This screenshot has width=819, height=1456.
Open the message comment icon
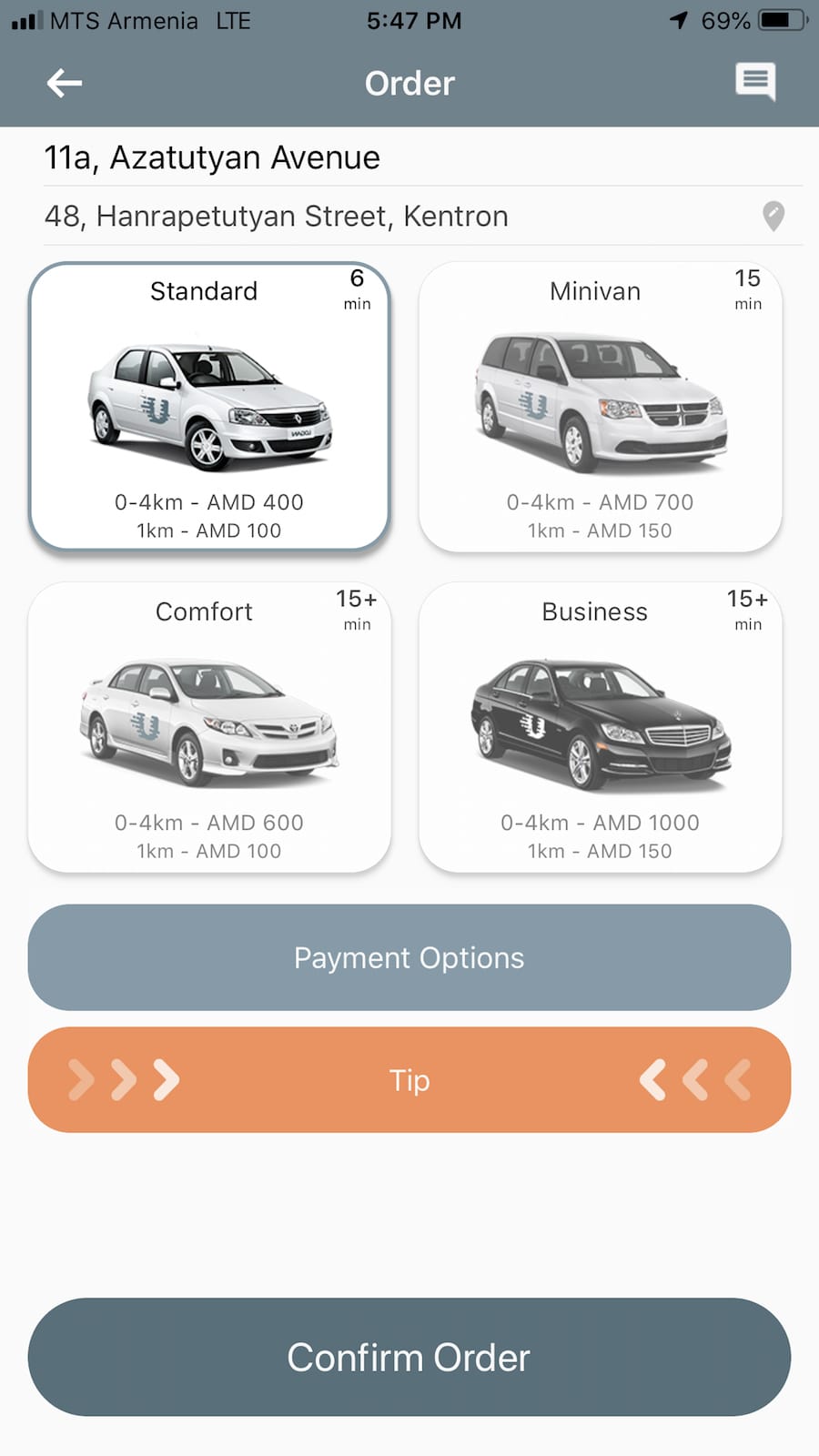[755, 82]
